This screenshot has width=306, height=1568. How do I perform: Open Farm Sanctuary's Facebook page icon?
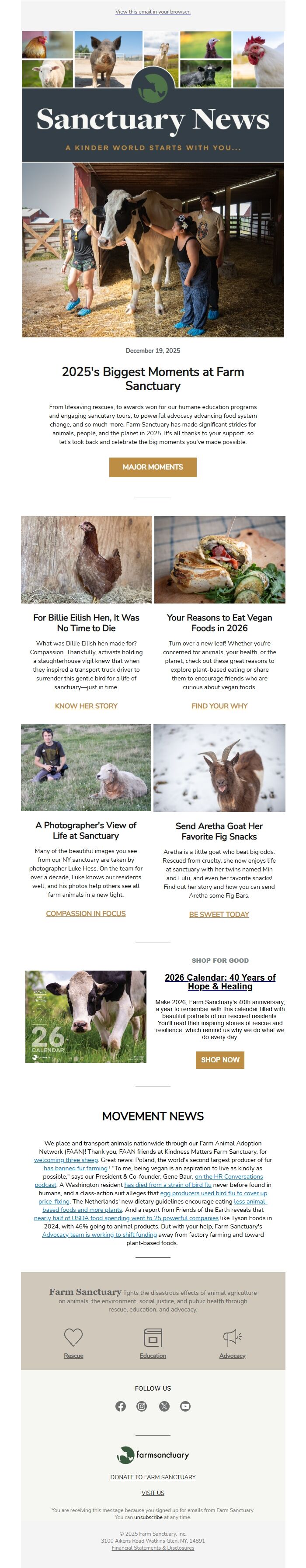point(121,1406)
